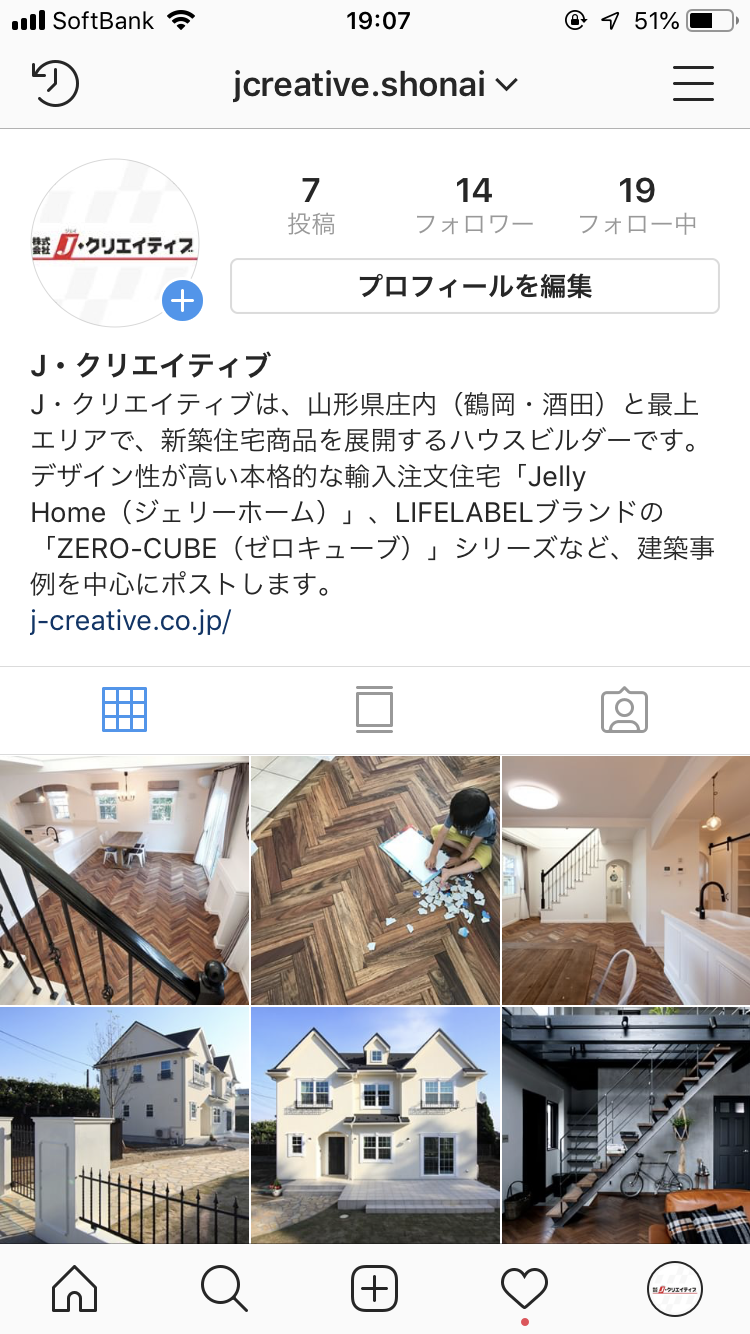750x1334 pixels.
Task: Open the archive clock icon
Action: [56, 84]
